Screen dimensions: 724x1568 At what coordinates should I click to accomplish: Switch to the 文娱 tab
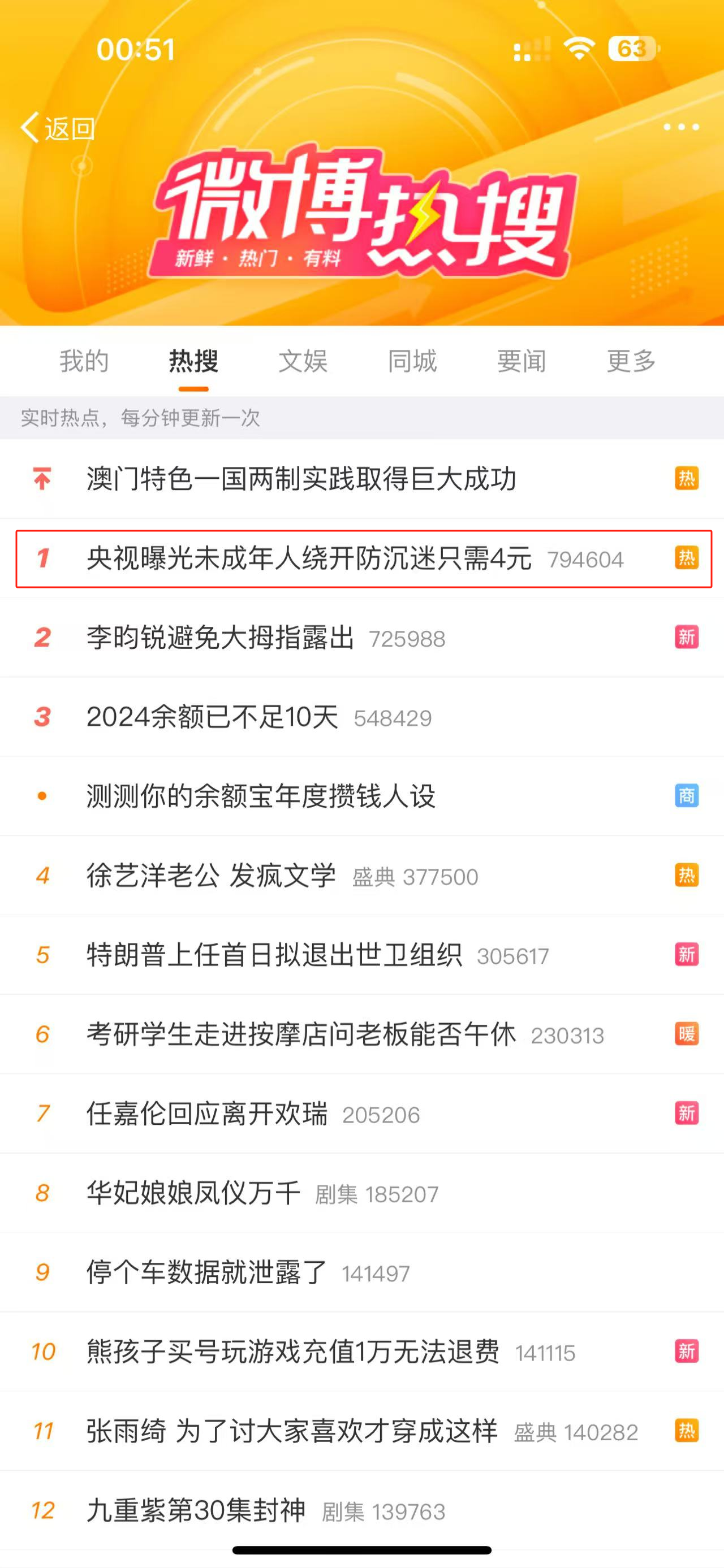[x=303, y=361]
